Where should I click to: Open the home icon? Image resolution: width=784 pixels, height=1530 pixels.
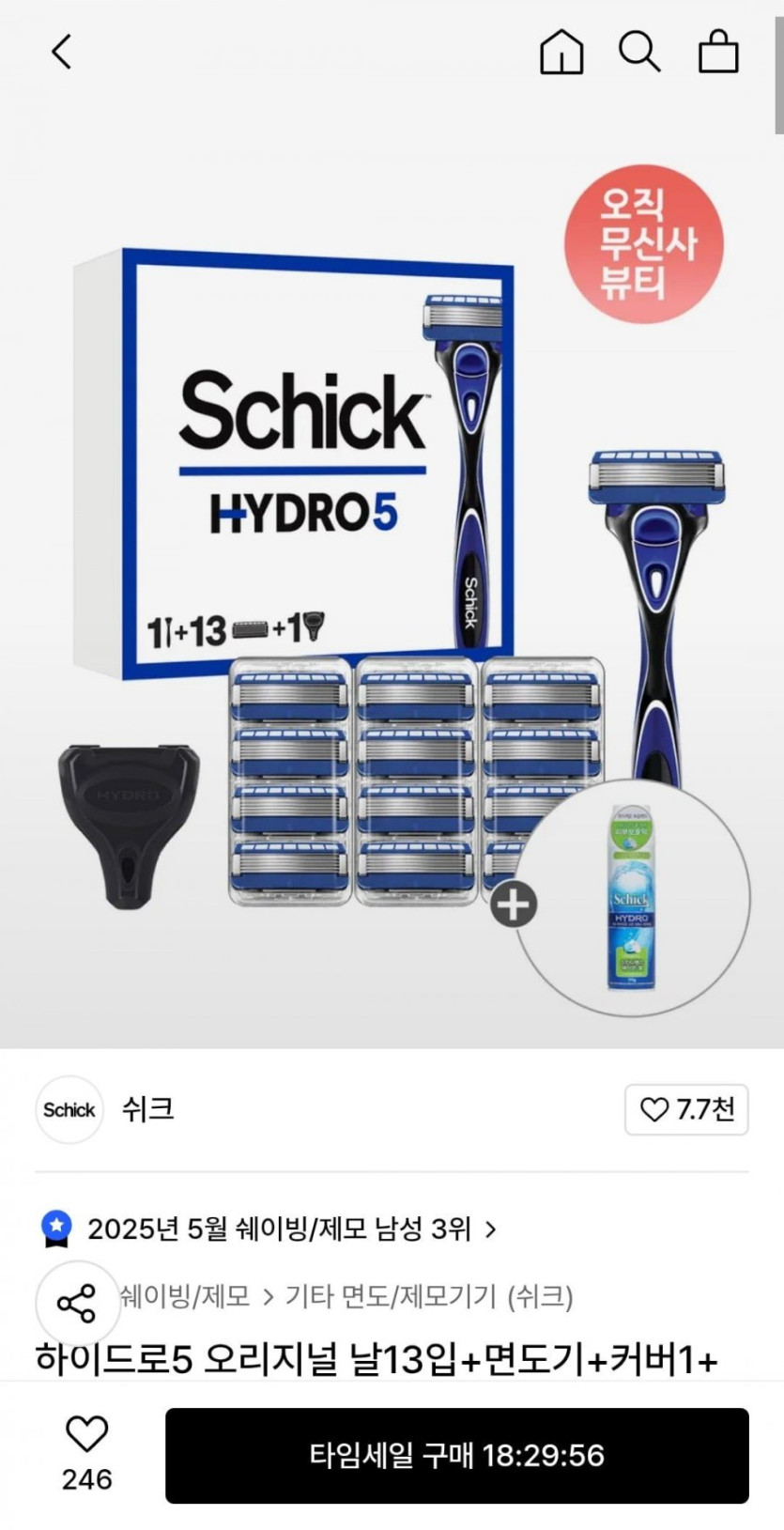coord(561,52)
